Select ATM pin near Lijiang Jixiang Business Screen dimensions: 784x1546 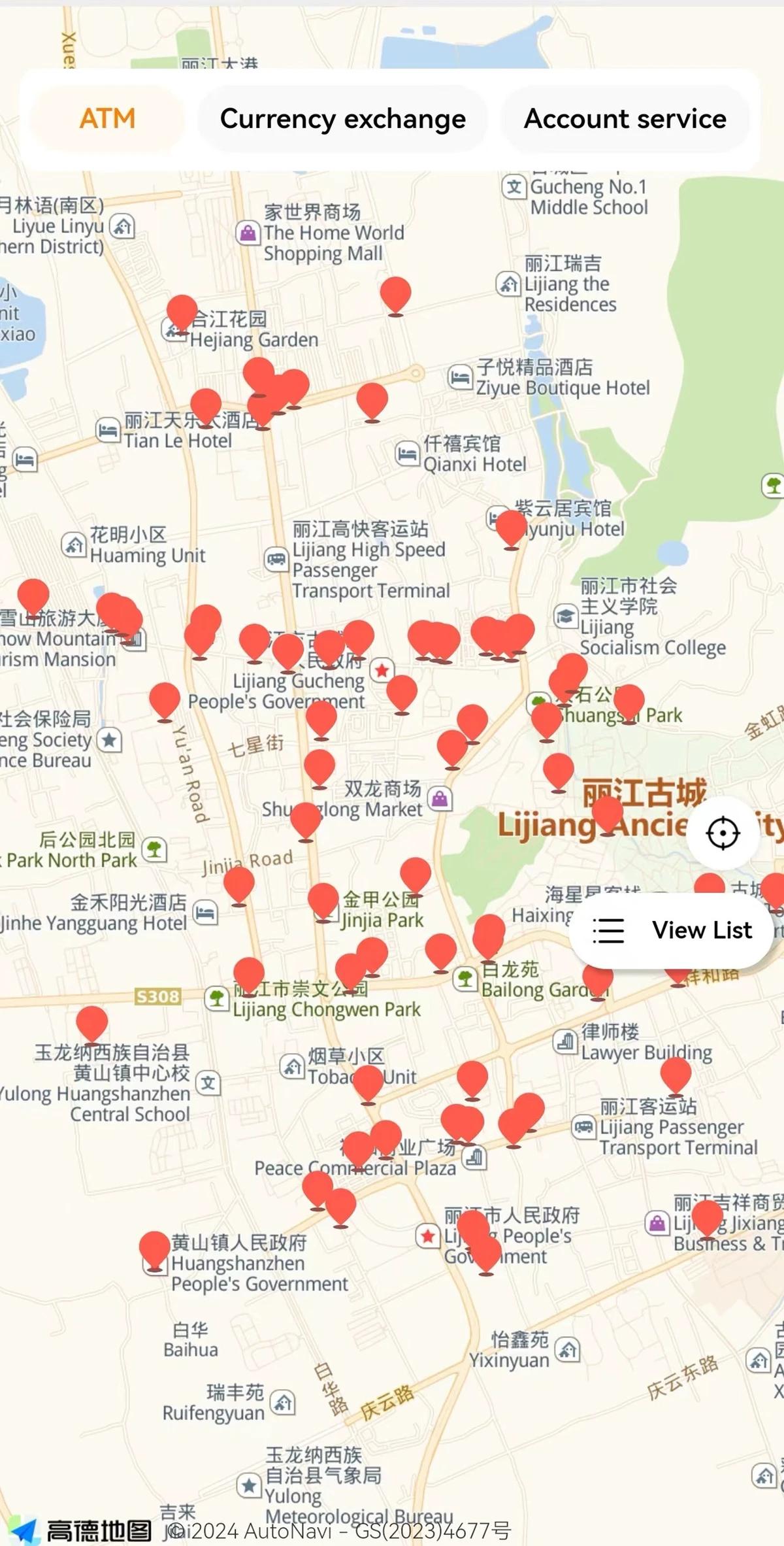707,1217
